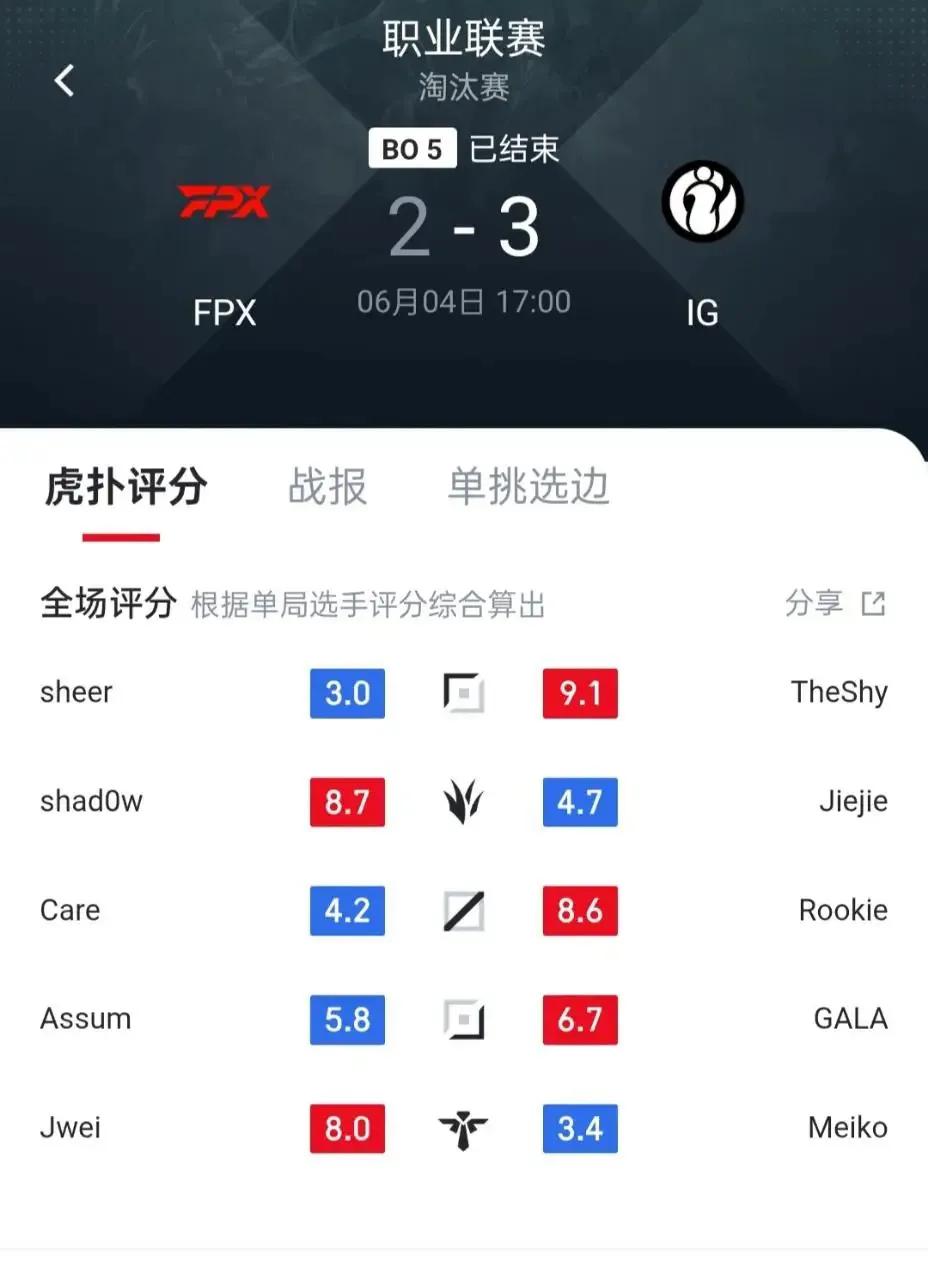The image size is (928, 1279).
Task: Open the 单挑选边 tab
Action: pos(528,487)
